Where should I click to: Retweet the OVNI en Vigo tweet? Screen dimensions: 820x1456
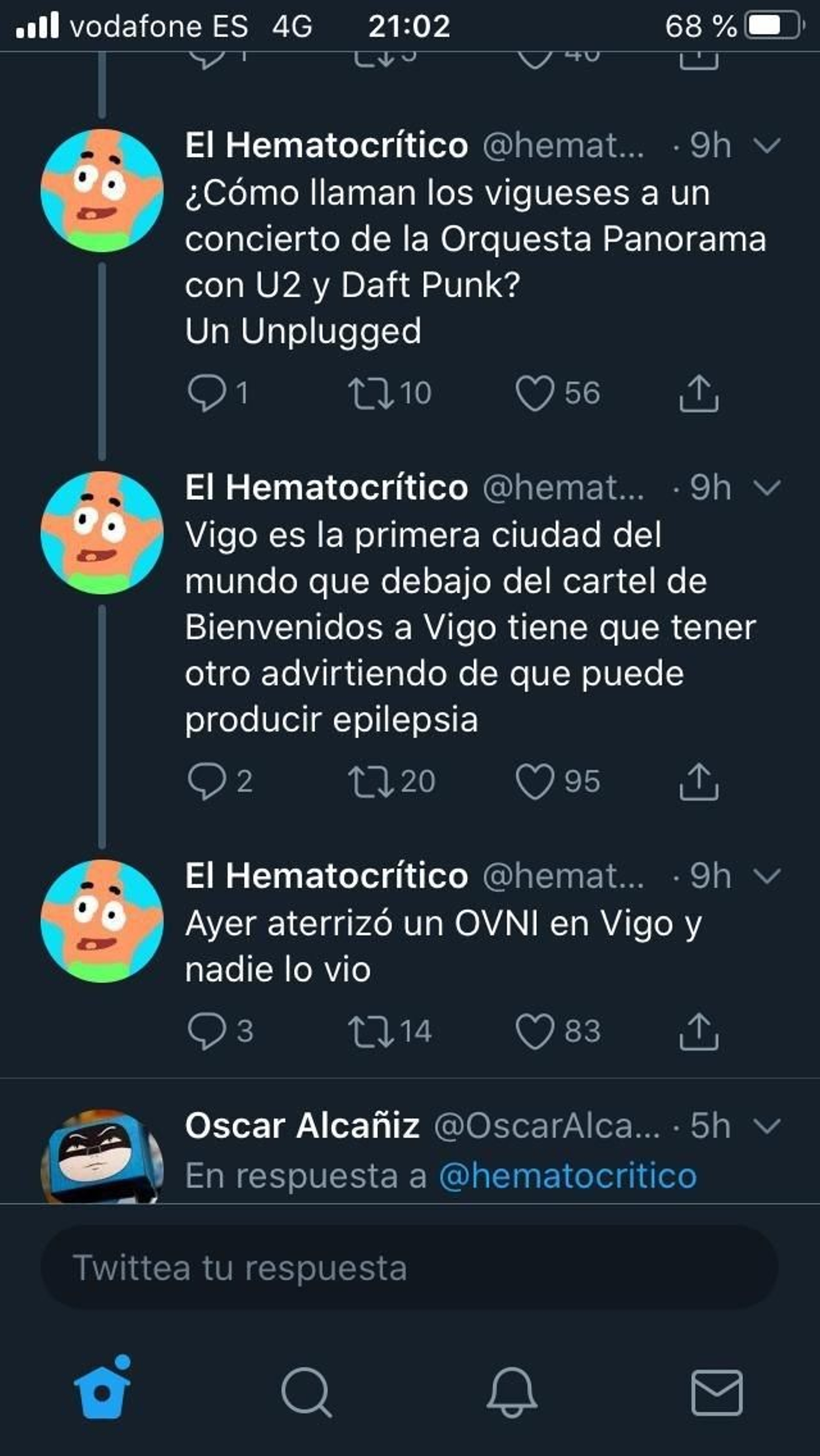click(371, 1032)
